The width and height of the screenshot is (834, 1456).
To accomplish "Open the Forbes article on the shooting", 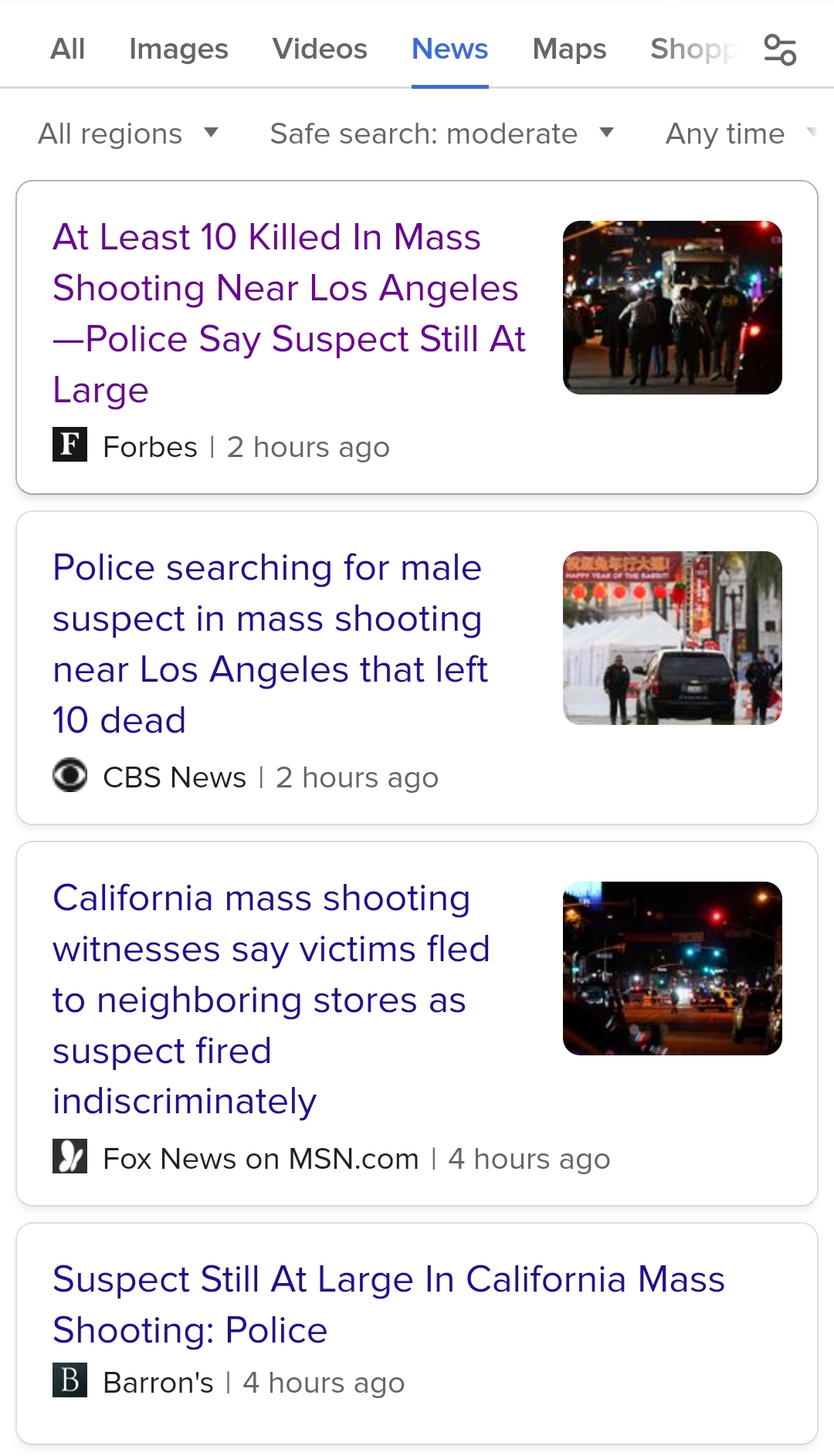I will tap(289, 313).
